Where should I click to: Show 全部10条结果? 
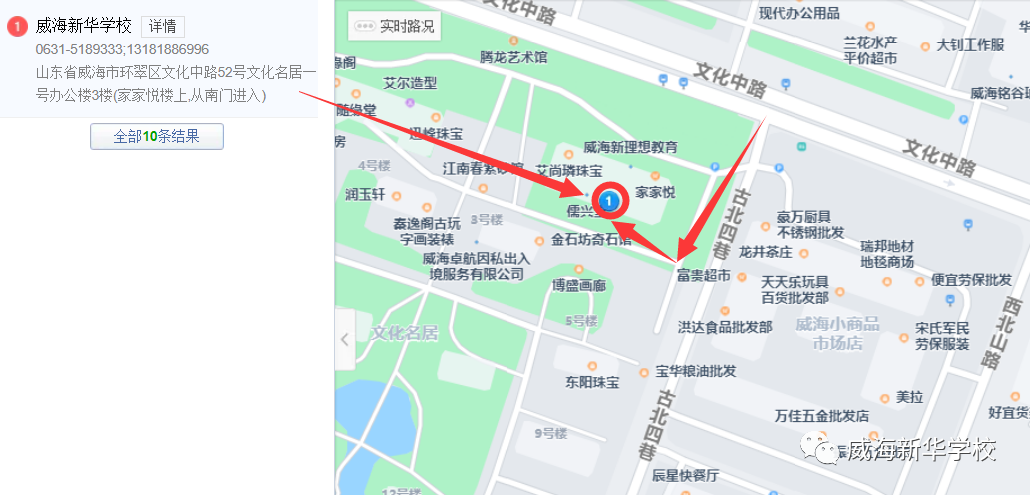pyautogui.click(x=157, y=136)
